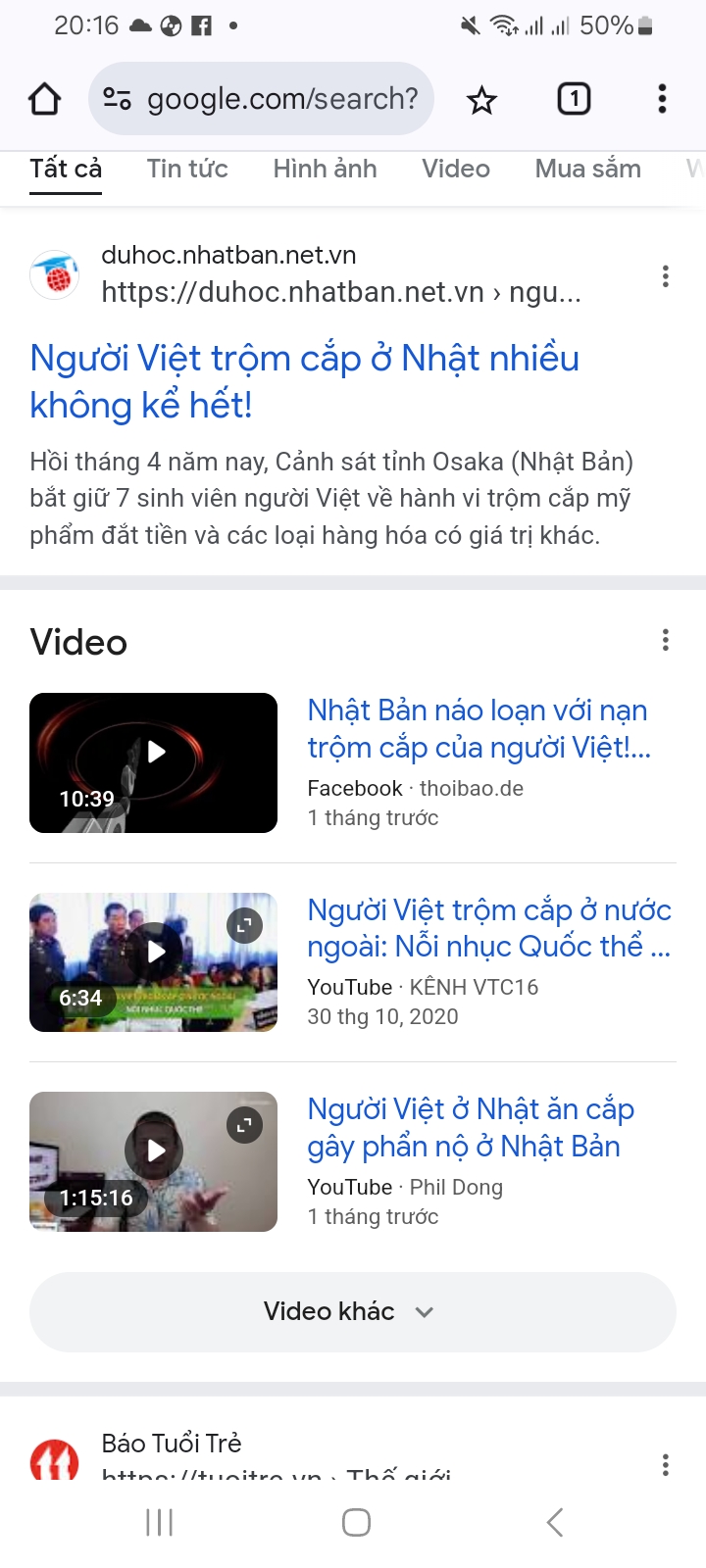
Task: Open 'Nhật Bản náo loạn với nạn trộm cắp' video
Action: point(478,728)
